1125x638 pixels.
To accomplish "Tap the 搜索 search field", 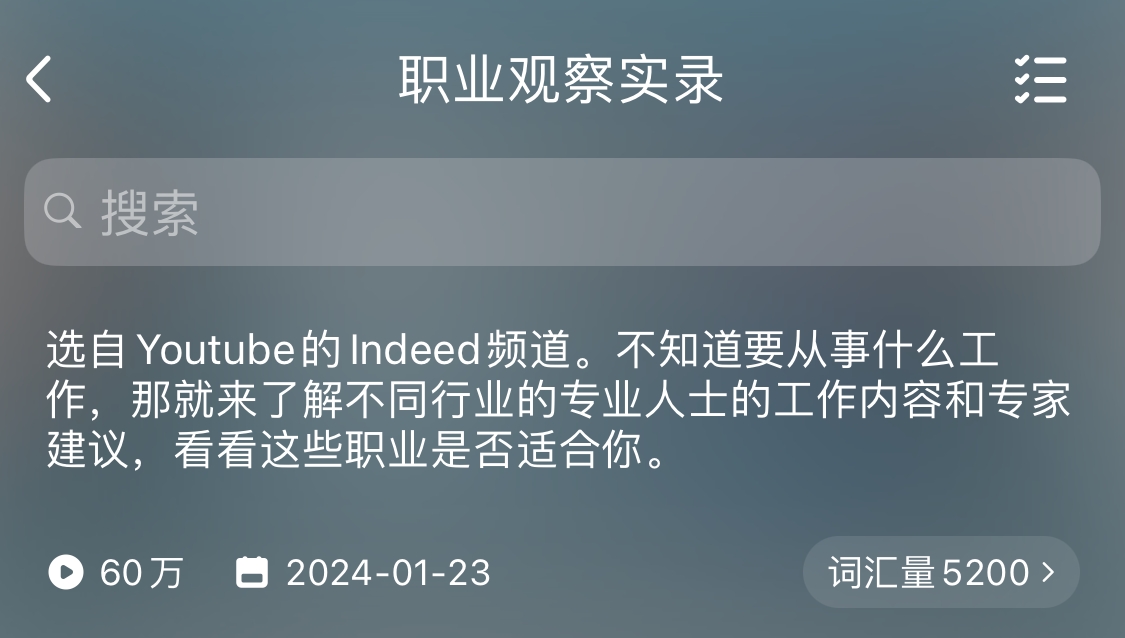I will point(562,212).
